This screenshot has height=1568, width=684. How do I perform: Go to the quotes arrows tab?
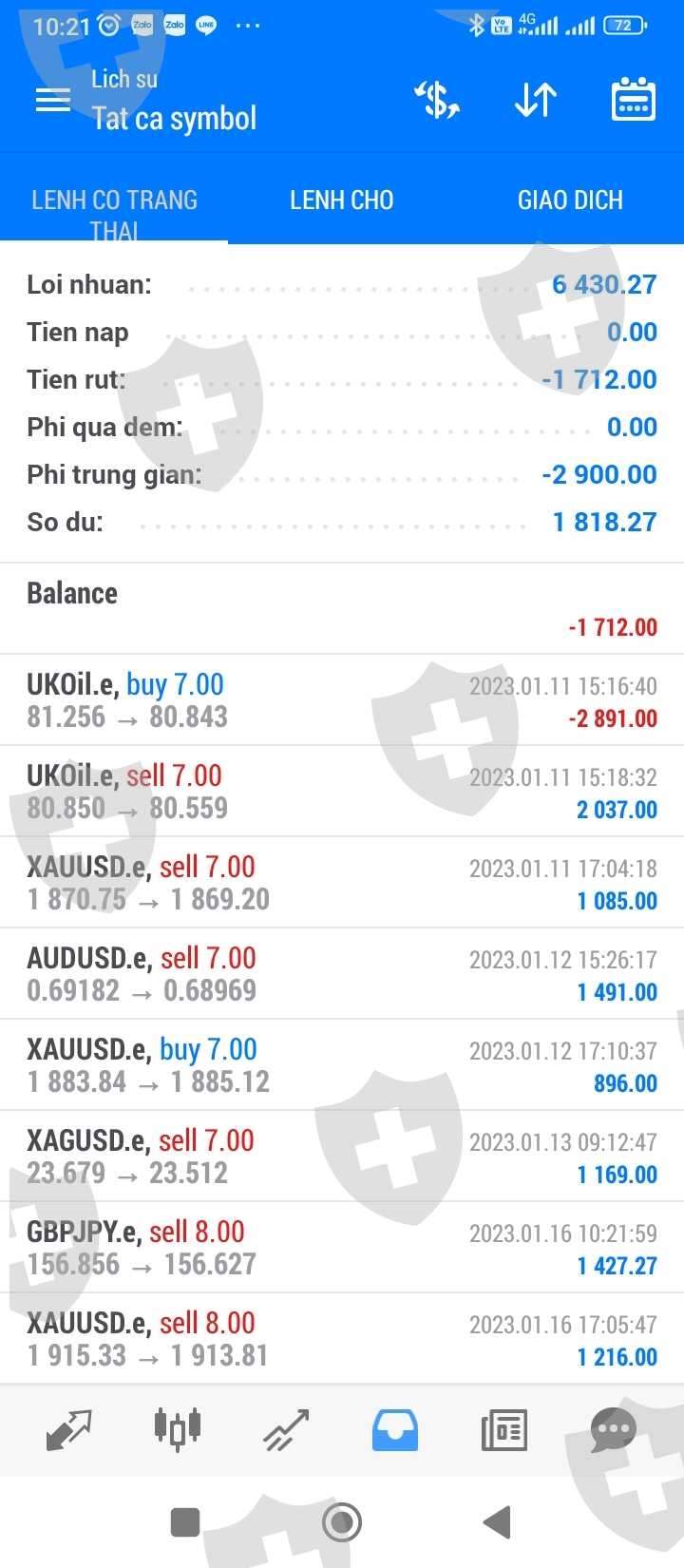tap(69, 1429)
